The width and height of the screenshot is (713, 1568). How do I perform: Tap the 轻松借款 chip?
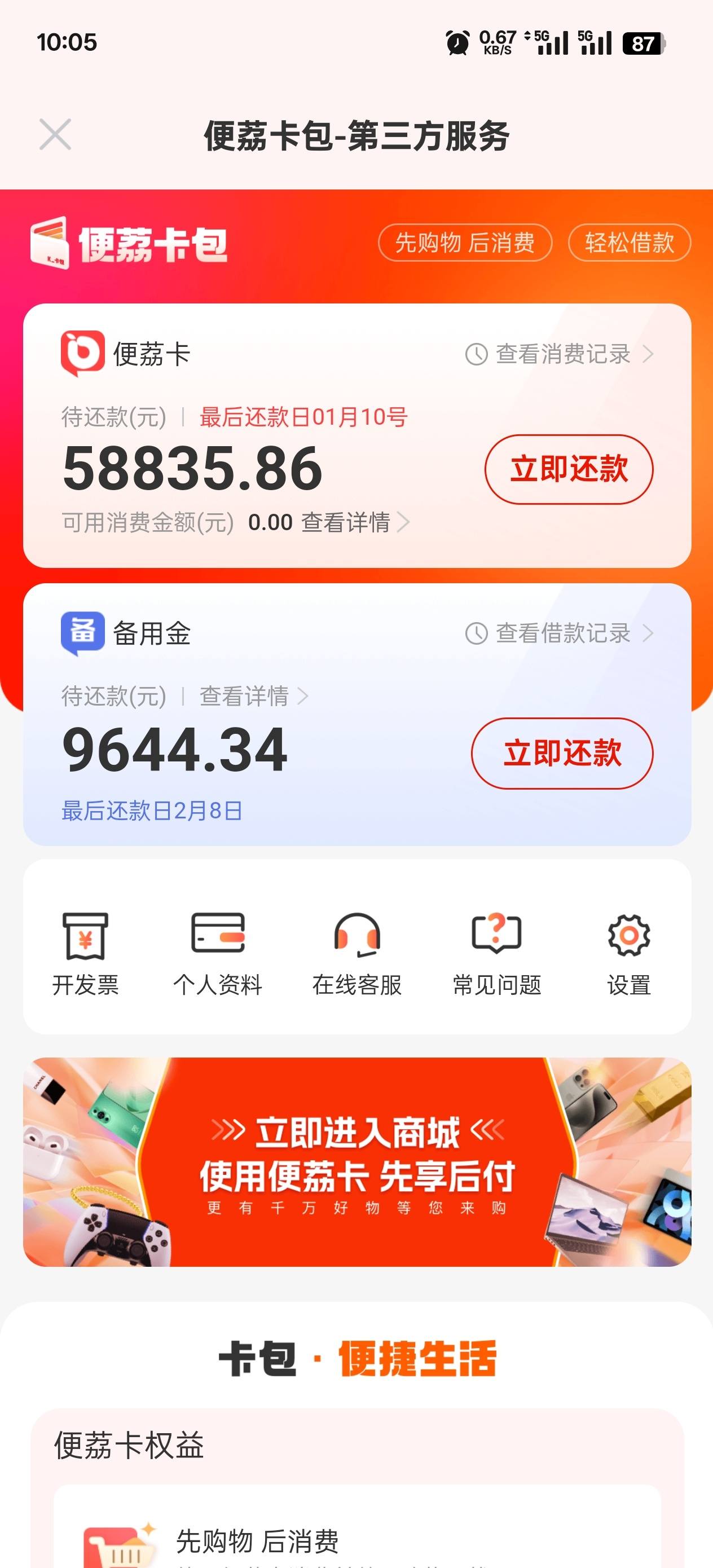(x=630, y=243)
